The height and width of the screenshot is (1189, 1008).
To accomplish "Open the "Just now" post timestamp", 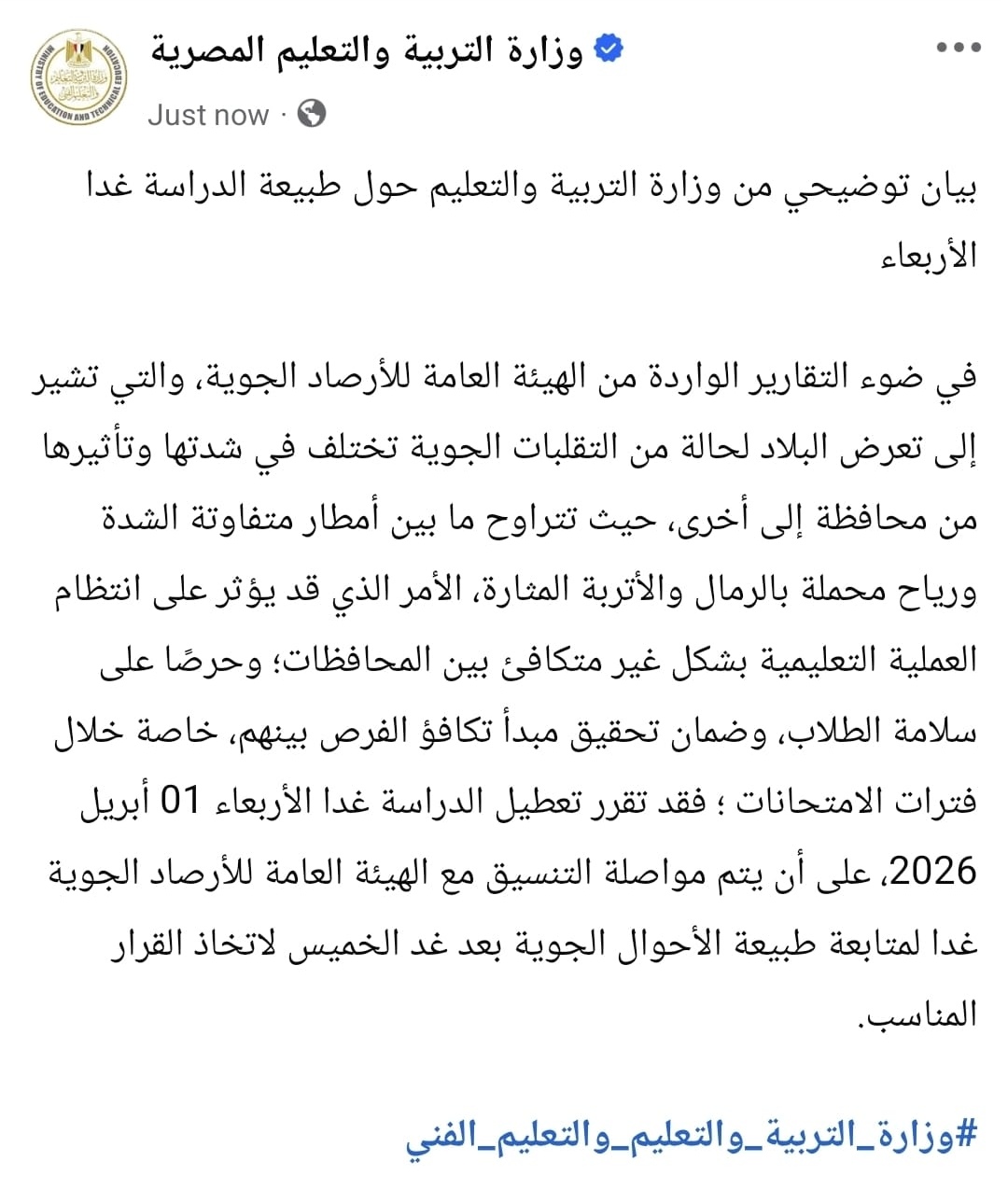I will (x=208, y=115).
